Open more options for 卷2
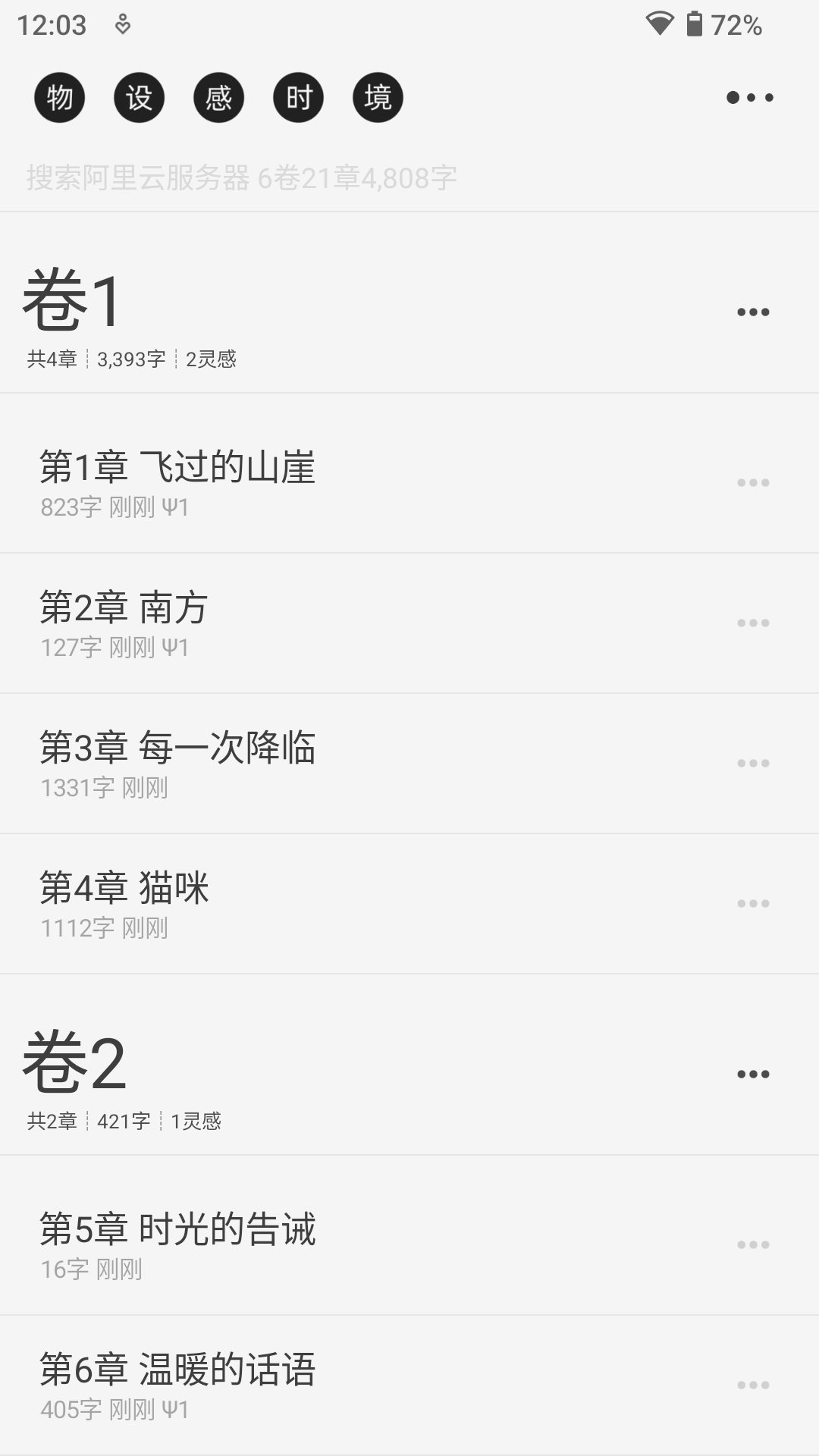 click(753, 1074)
